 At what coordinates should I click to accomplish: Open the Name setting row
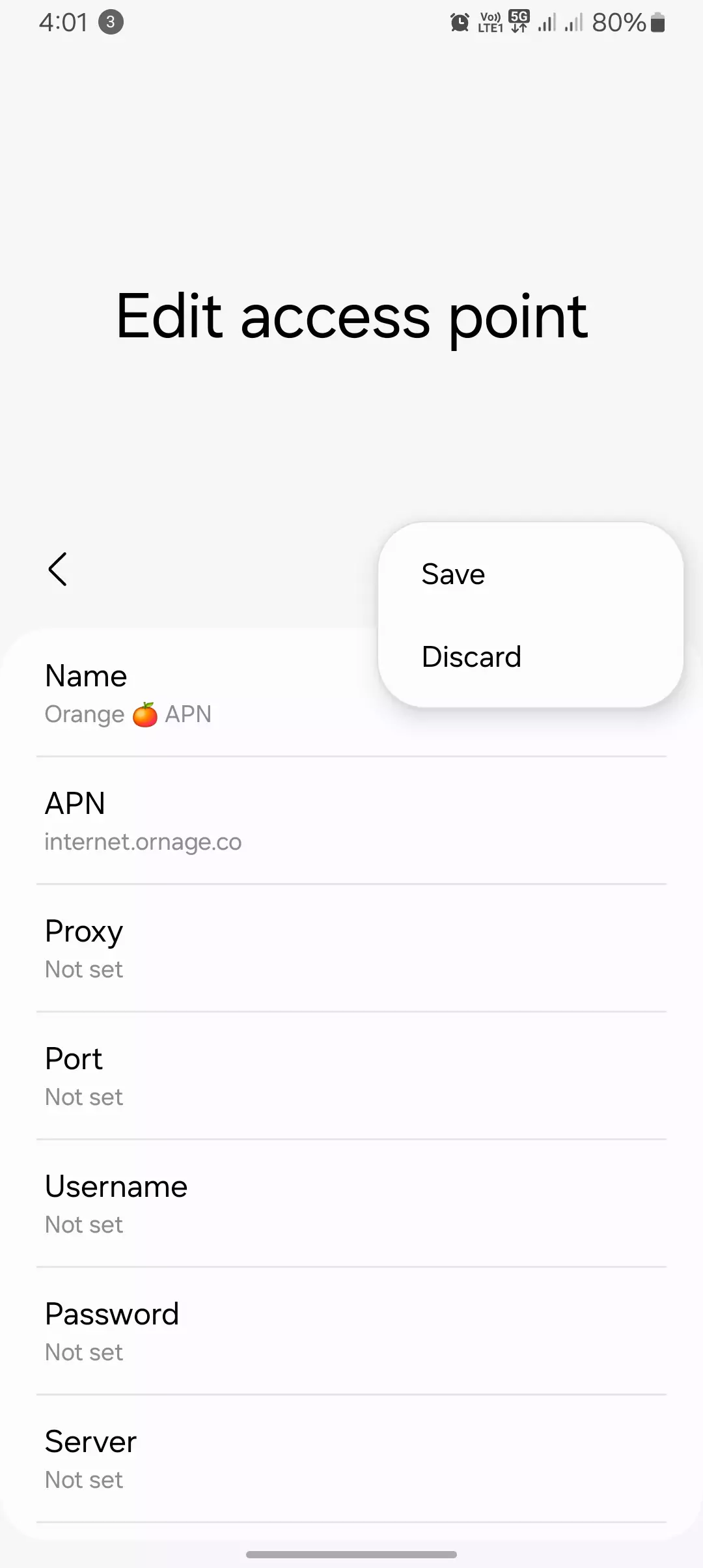pyautogui.click(x=195, y=694)
